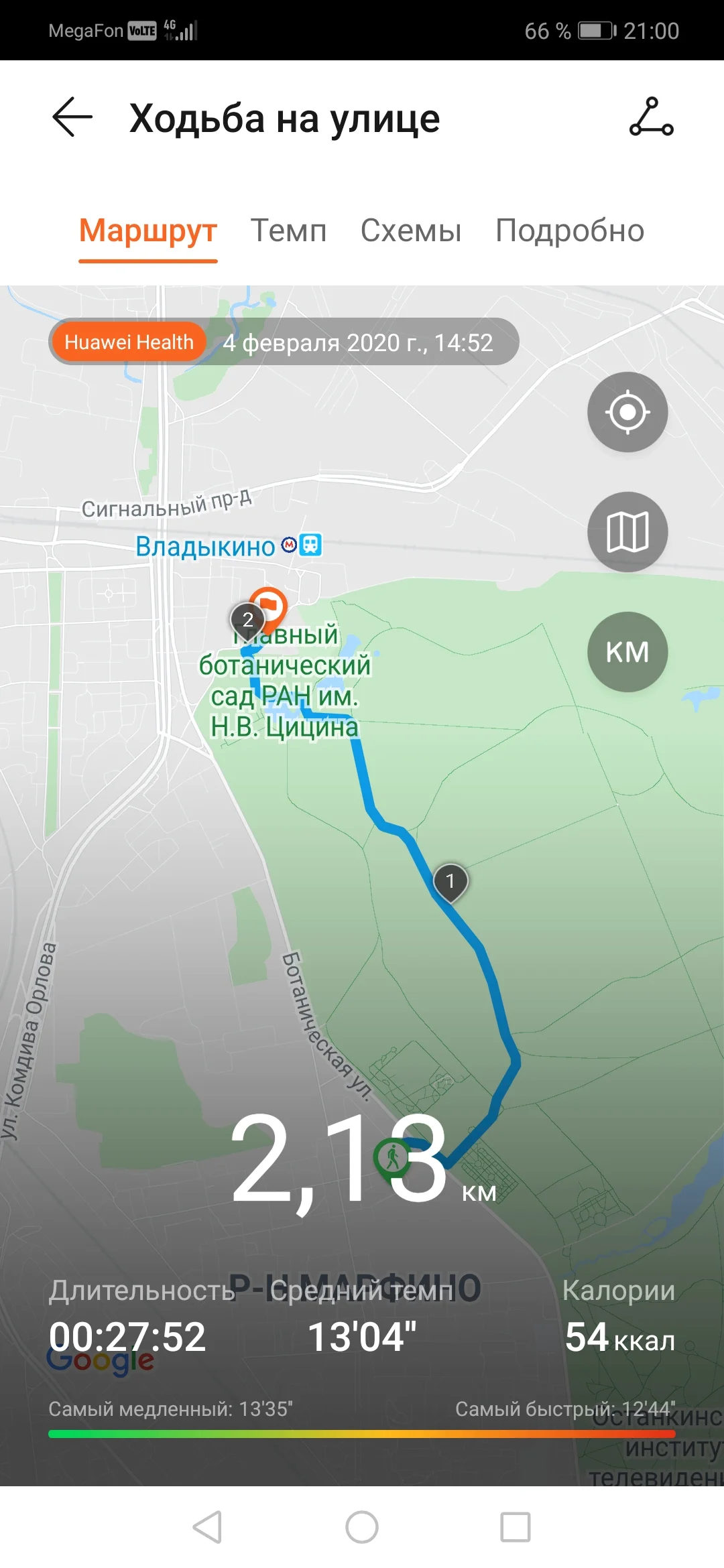Change the map layer type
Screen dimensions: 724x1568
click(x=627, y=532)
